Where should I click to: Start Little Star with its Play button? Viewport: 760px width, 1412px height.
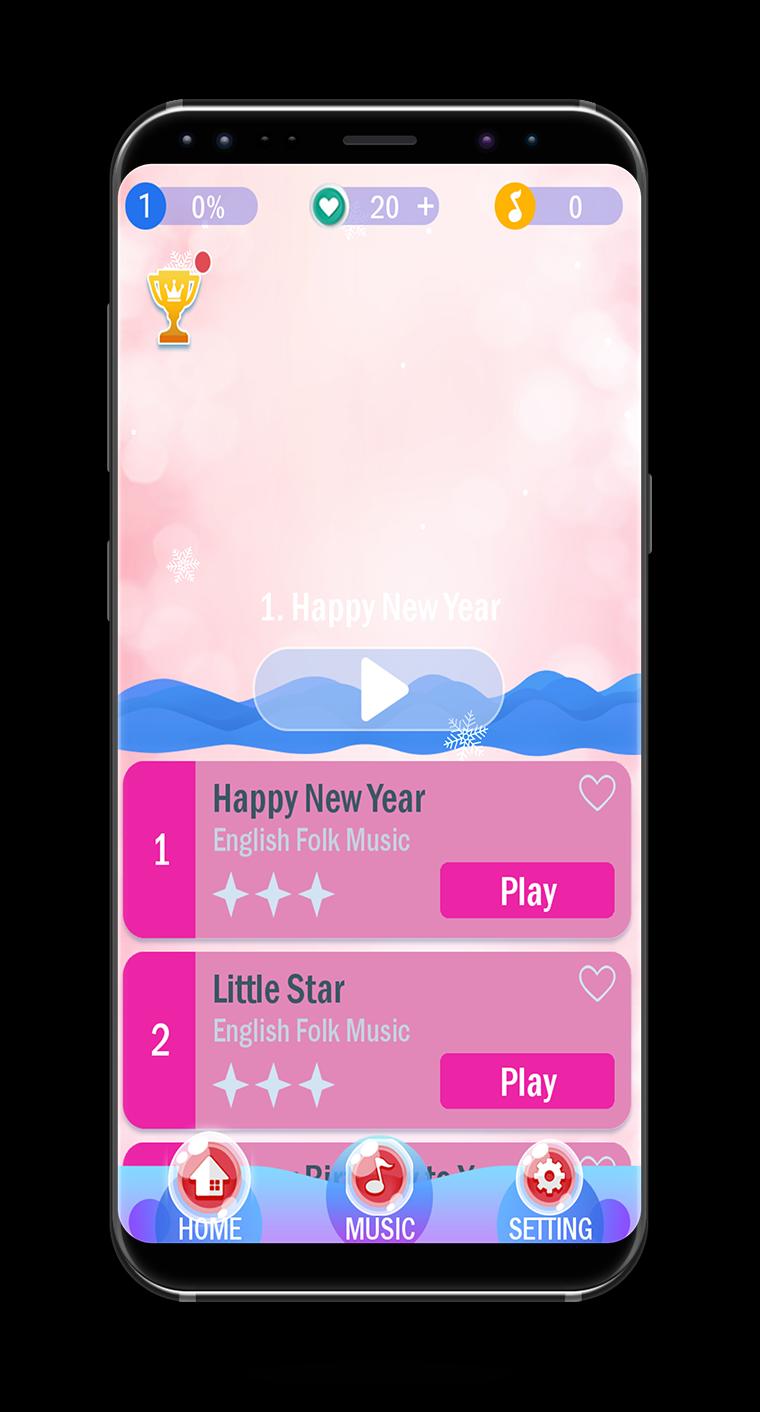(527, 1081)
